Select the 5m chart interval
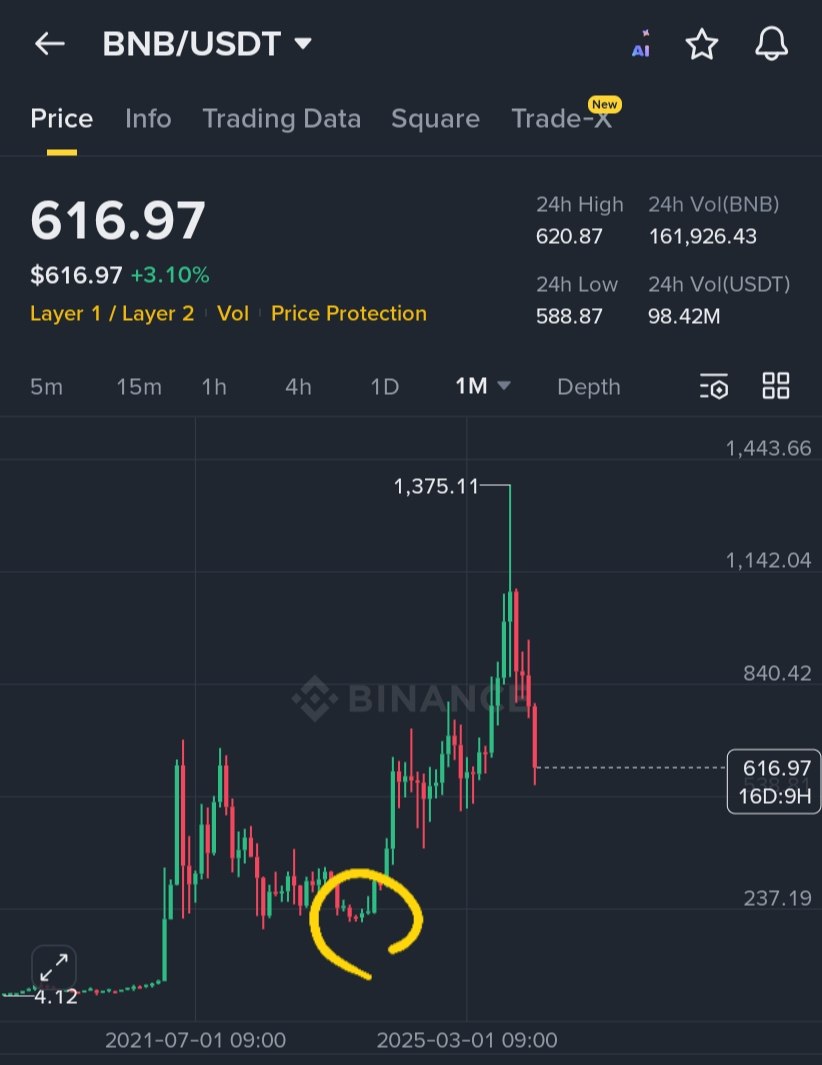 click(x=46, y=387)
